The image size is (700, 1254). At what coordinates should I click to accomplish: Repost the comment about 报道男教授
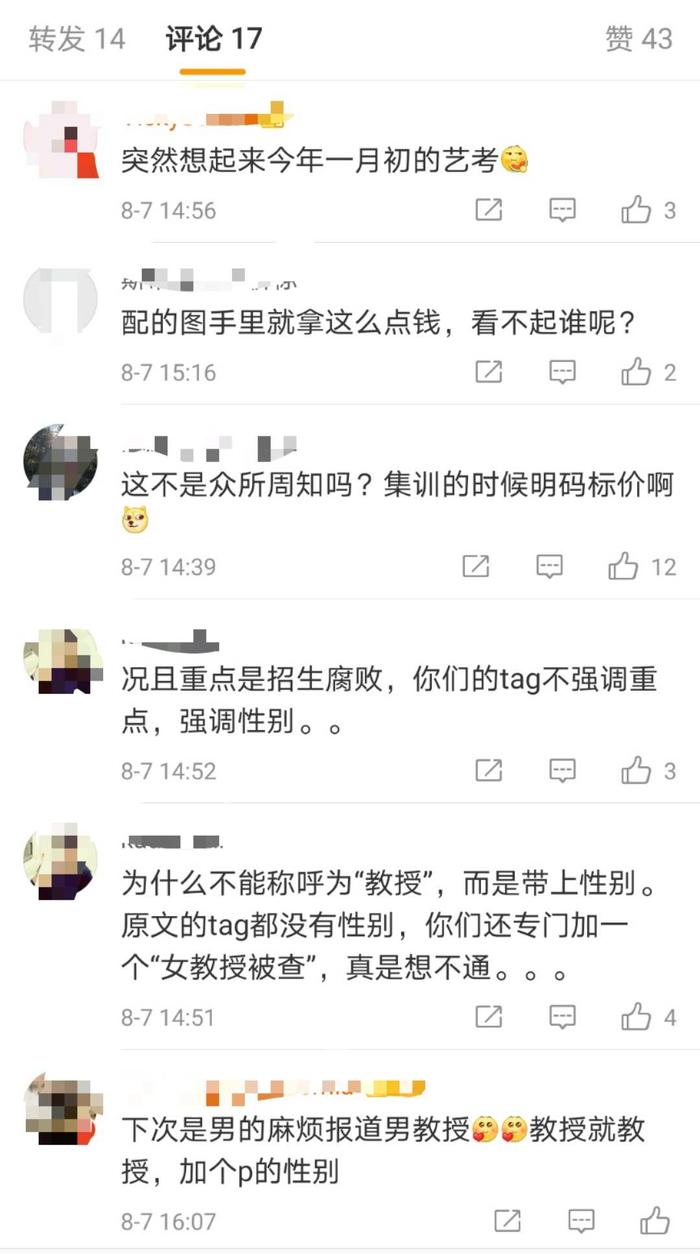(508, 1221)
